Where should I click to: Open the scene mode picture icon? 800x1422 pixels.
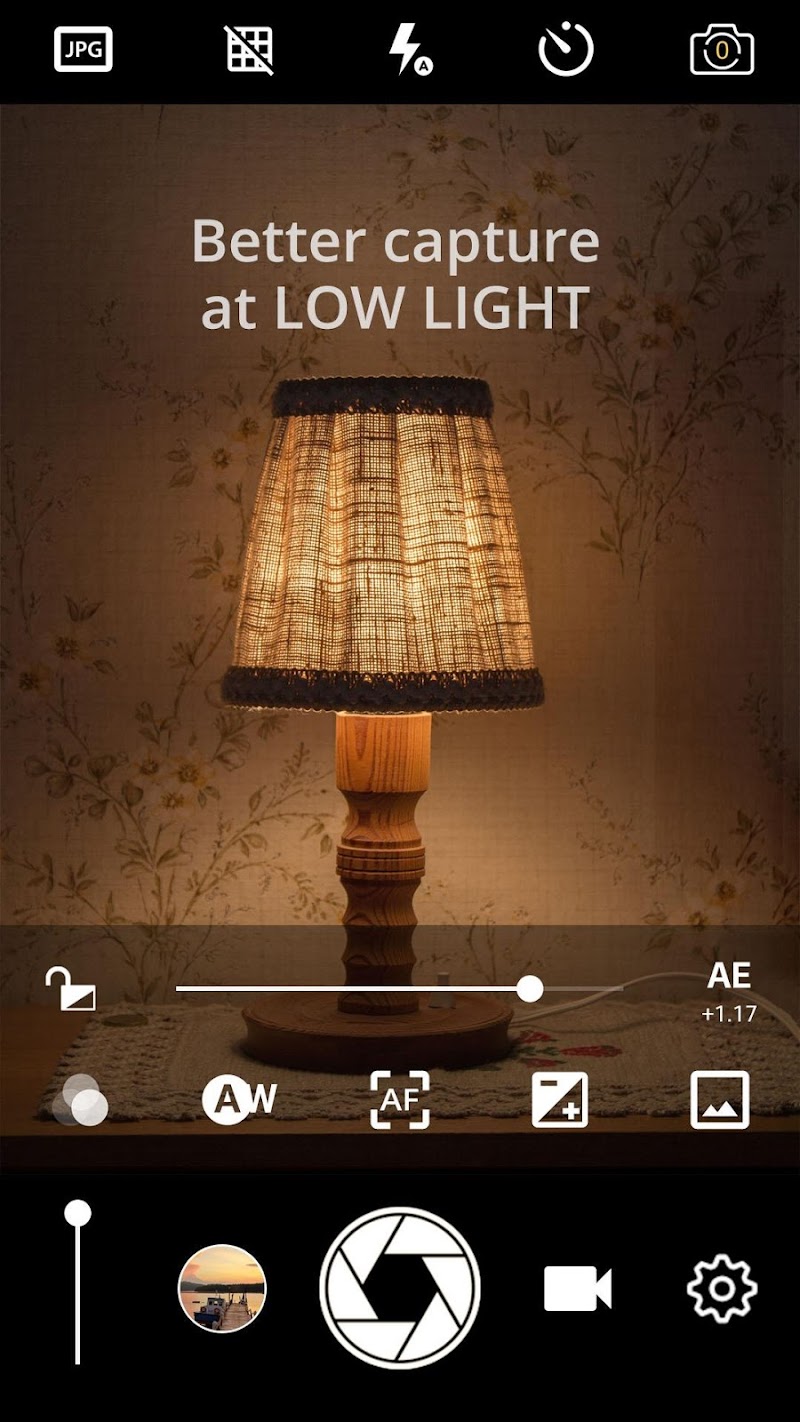click(x=720, y=1100)
